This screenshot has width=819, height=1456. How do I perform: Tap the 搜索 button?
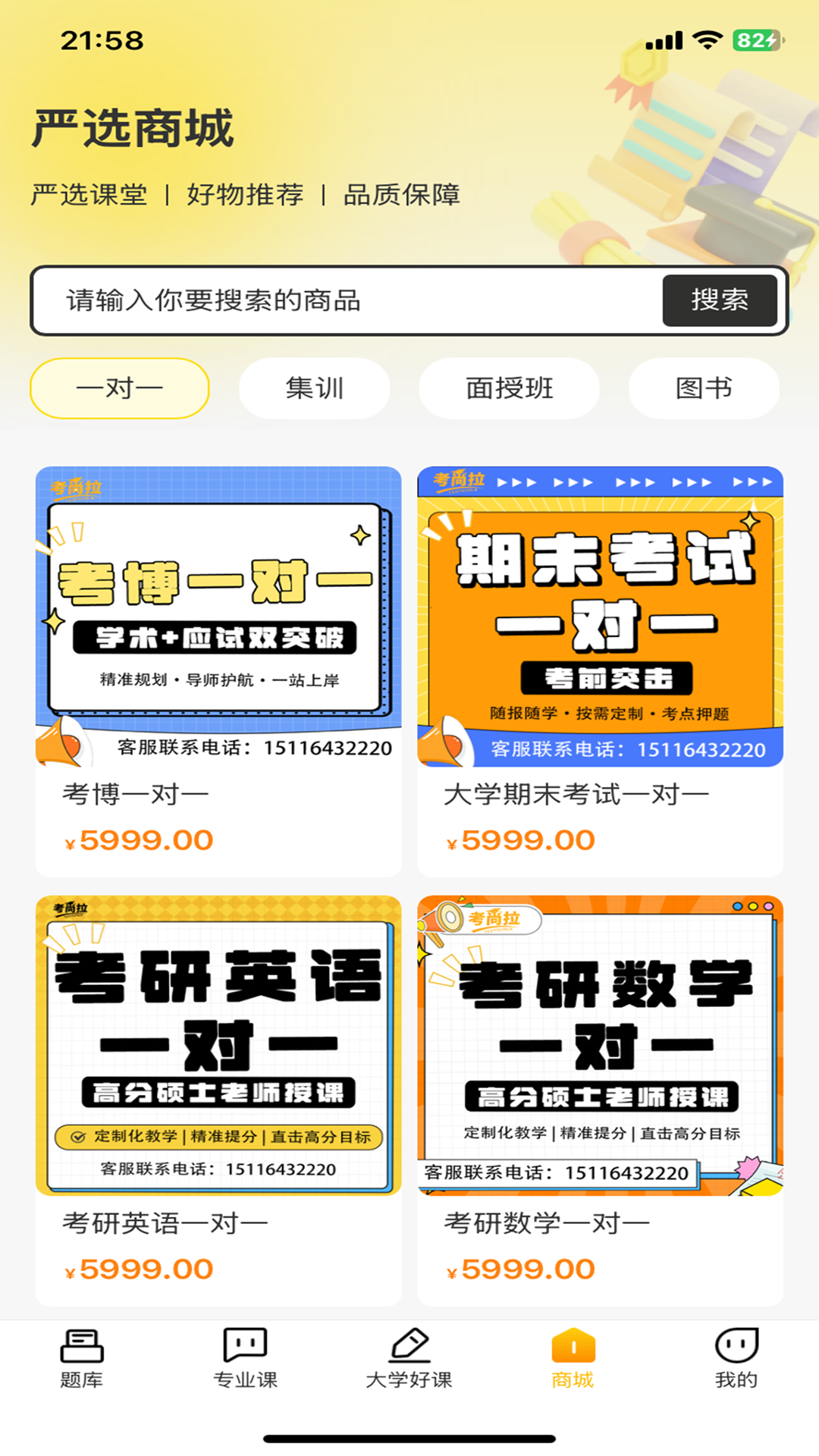[719, 300]
